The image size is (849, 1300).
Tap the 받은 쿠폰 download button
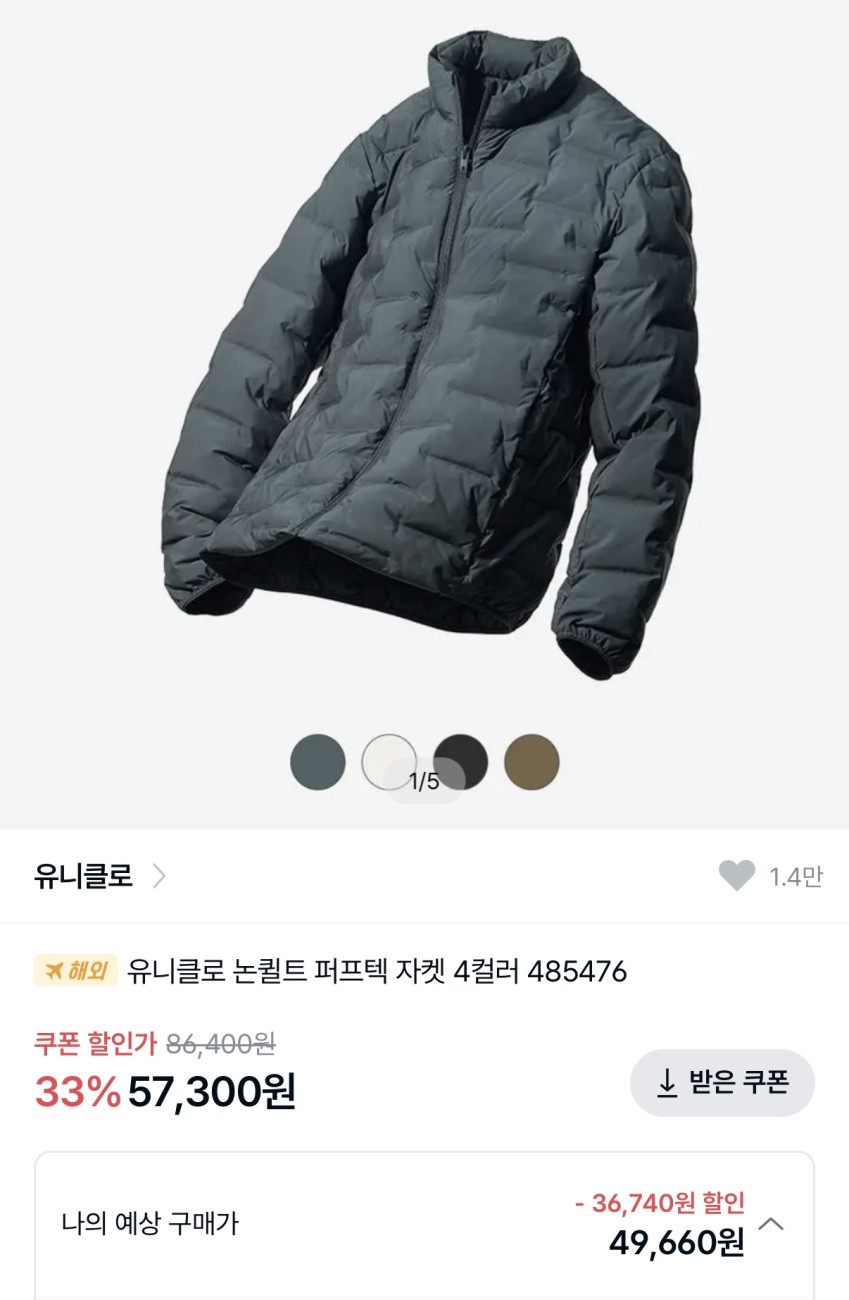pyautogui.click(x=722, y=1082)
